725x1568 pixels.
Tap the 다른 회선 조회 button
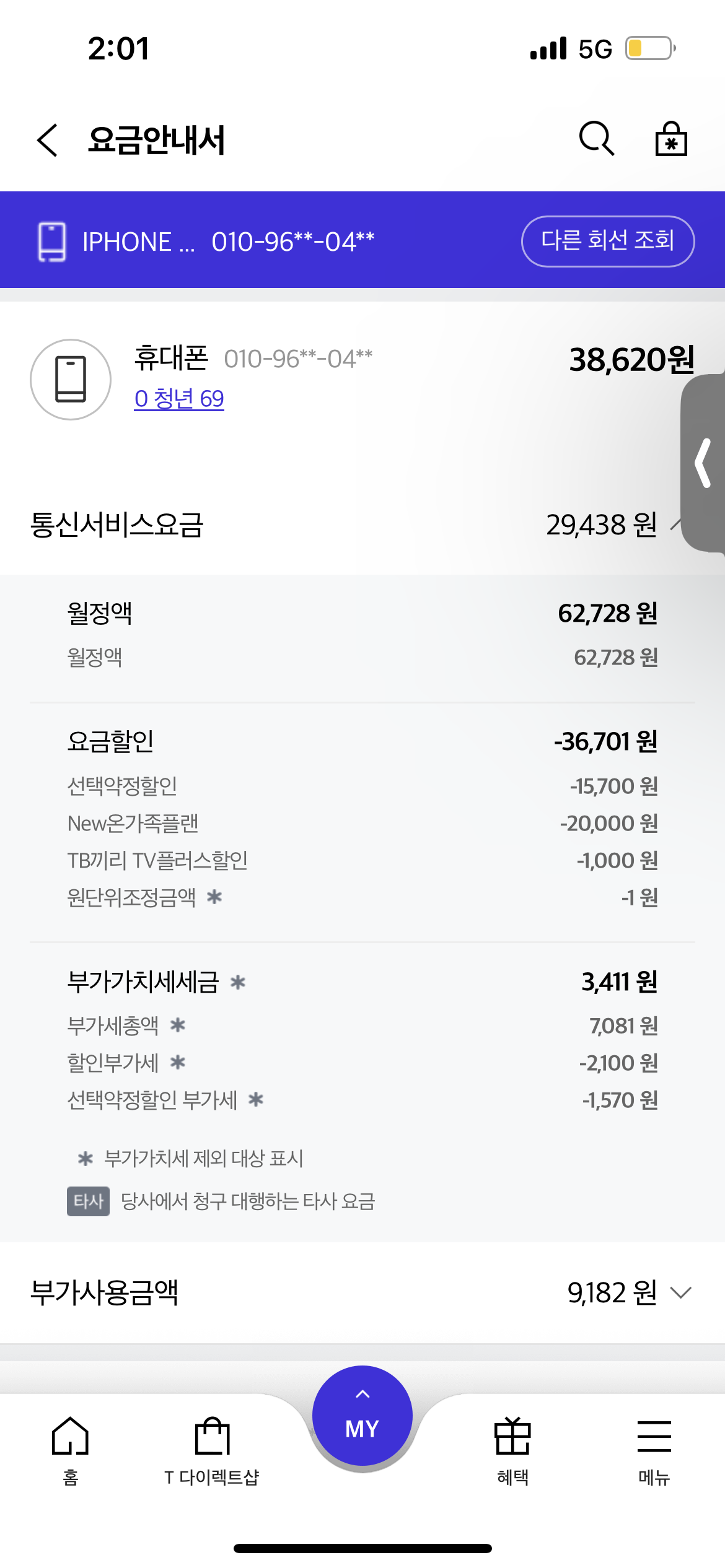click(x=608, y=241)
